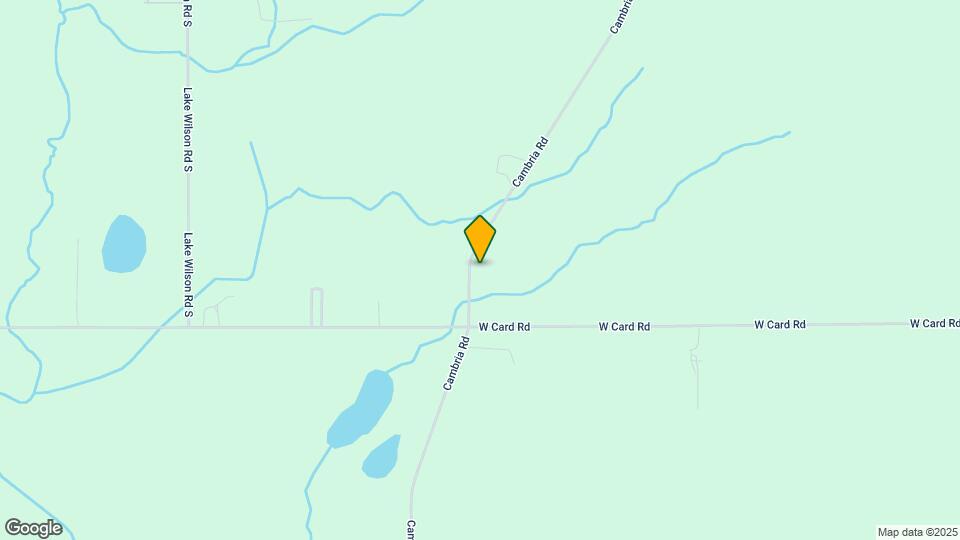This screenshot has height=540, width=960.
Task: Tap the orange location marker on Cambria Rd
Action: 480,238
